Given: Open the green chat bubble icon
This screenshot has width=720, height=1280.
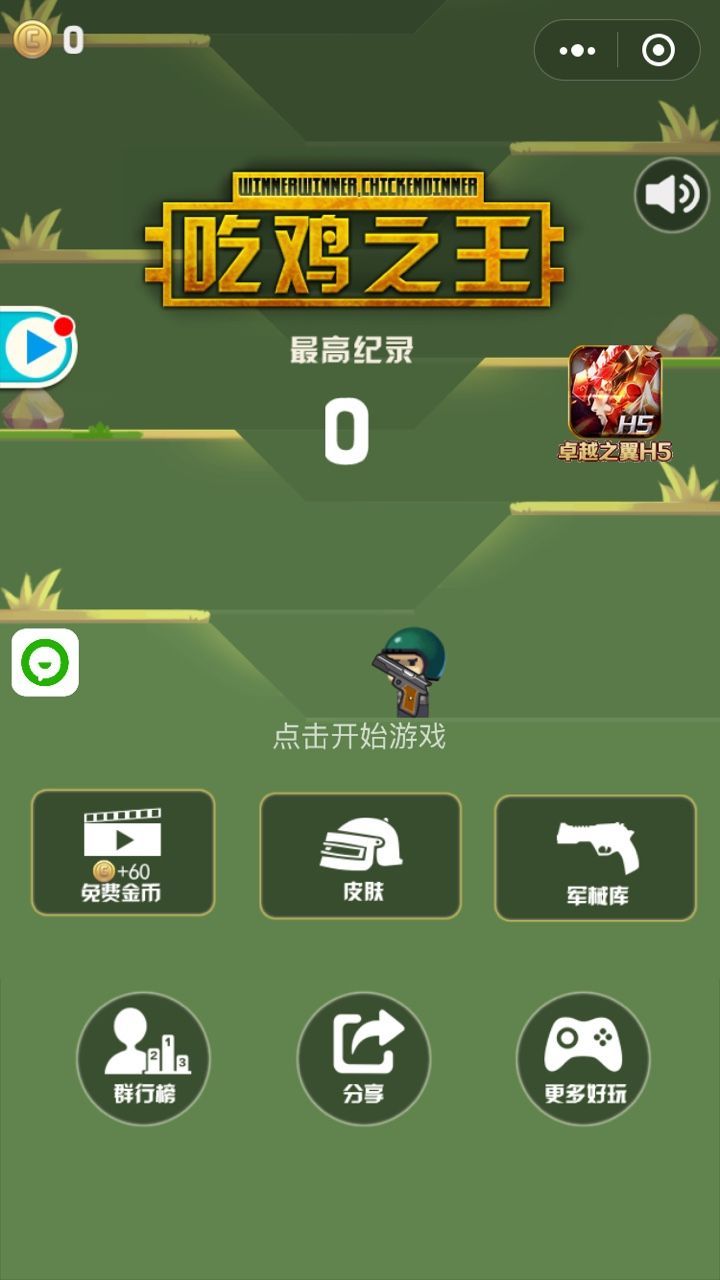Looking at the screenshot, I should point(45,662).
